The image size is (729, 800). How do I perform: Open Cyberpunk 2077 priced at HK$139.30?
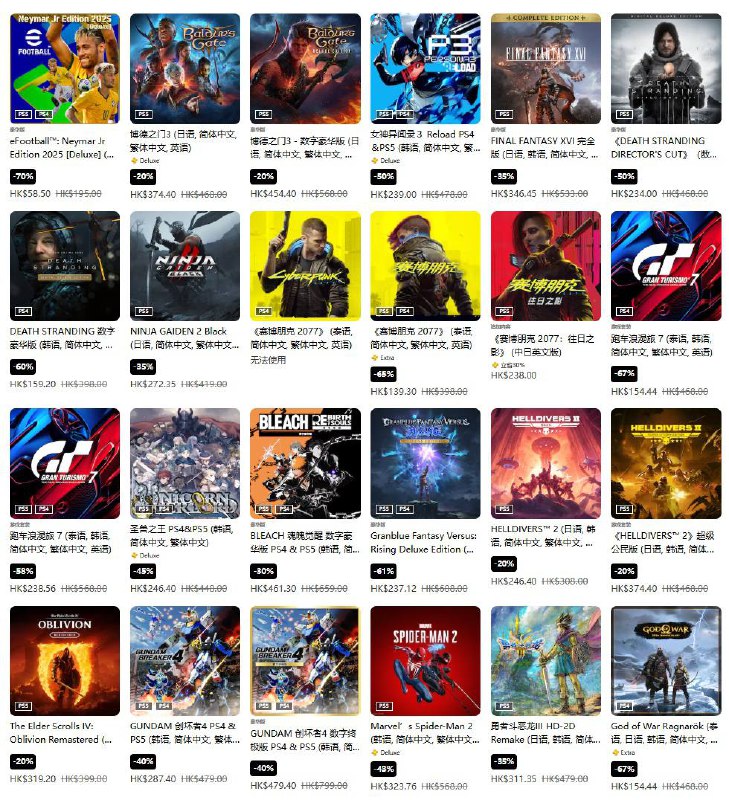[425, 265]
